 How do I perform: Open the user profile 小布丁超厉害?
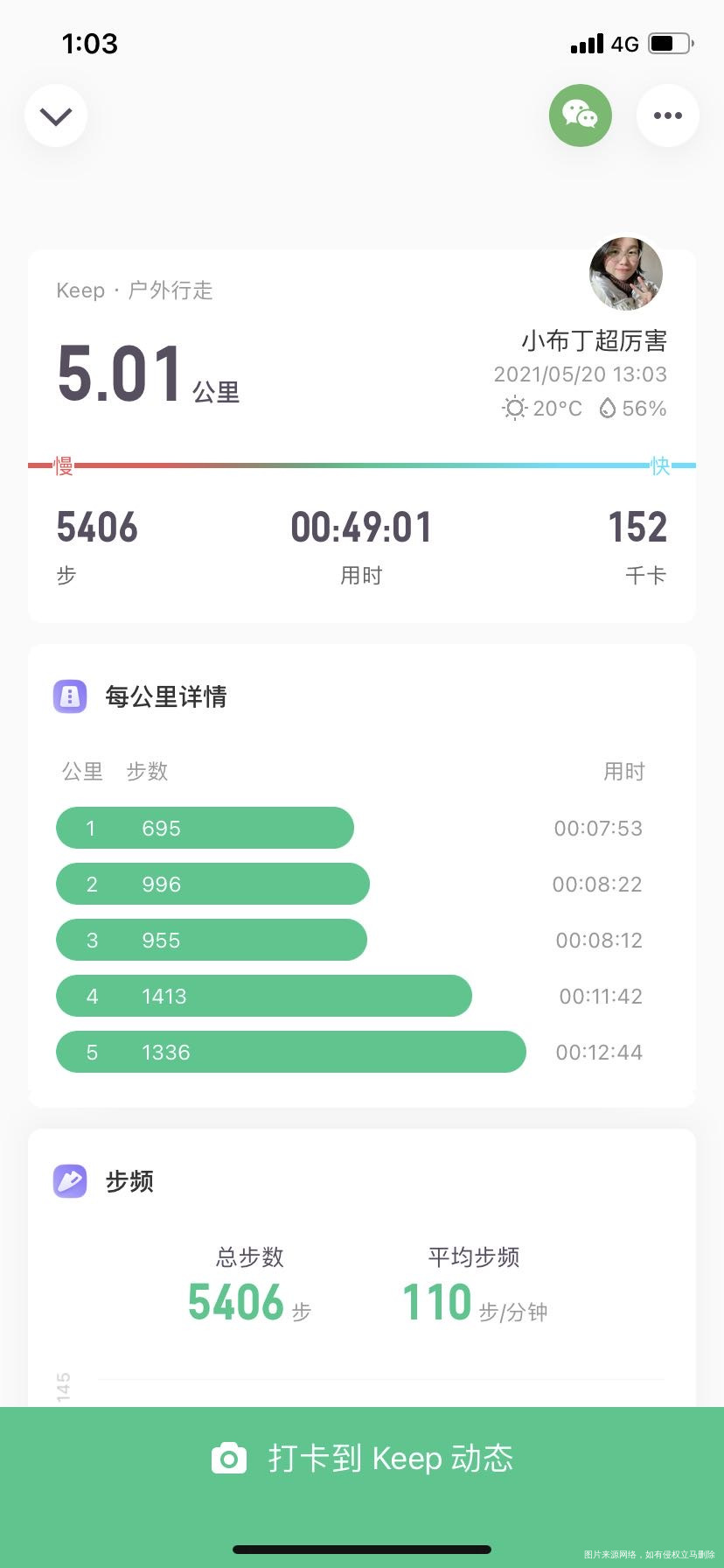click(x=593, y=341)
